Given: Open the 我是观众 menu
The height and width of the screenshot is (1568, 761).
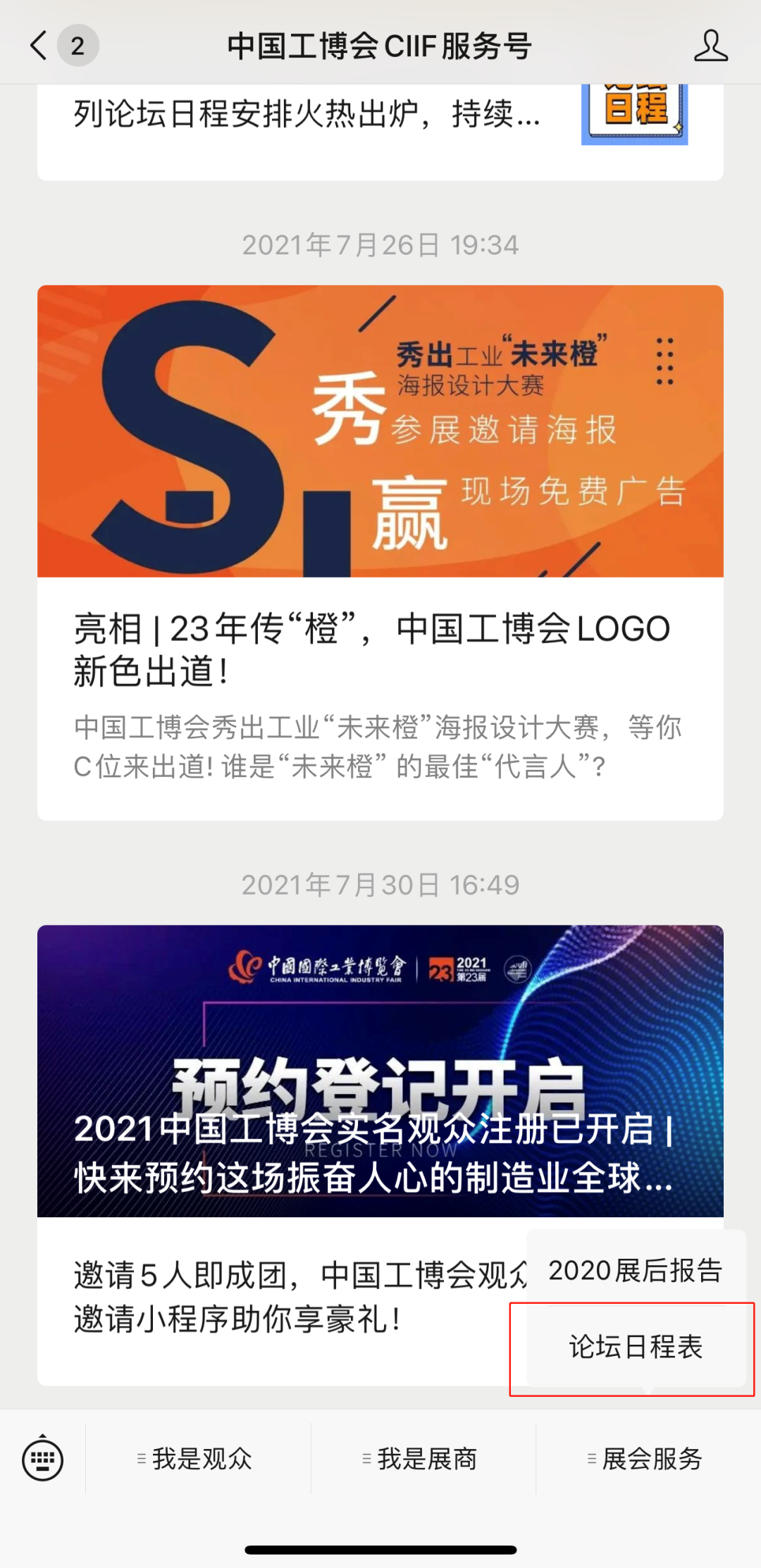Looking at the screenshot, I should 197,1458.
